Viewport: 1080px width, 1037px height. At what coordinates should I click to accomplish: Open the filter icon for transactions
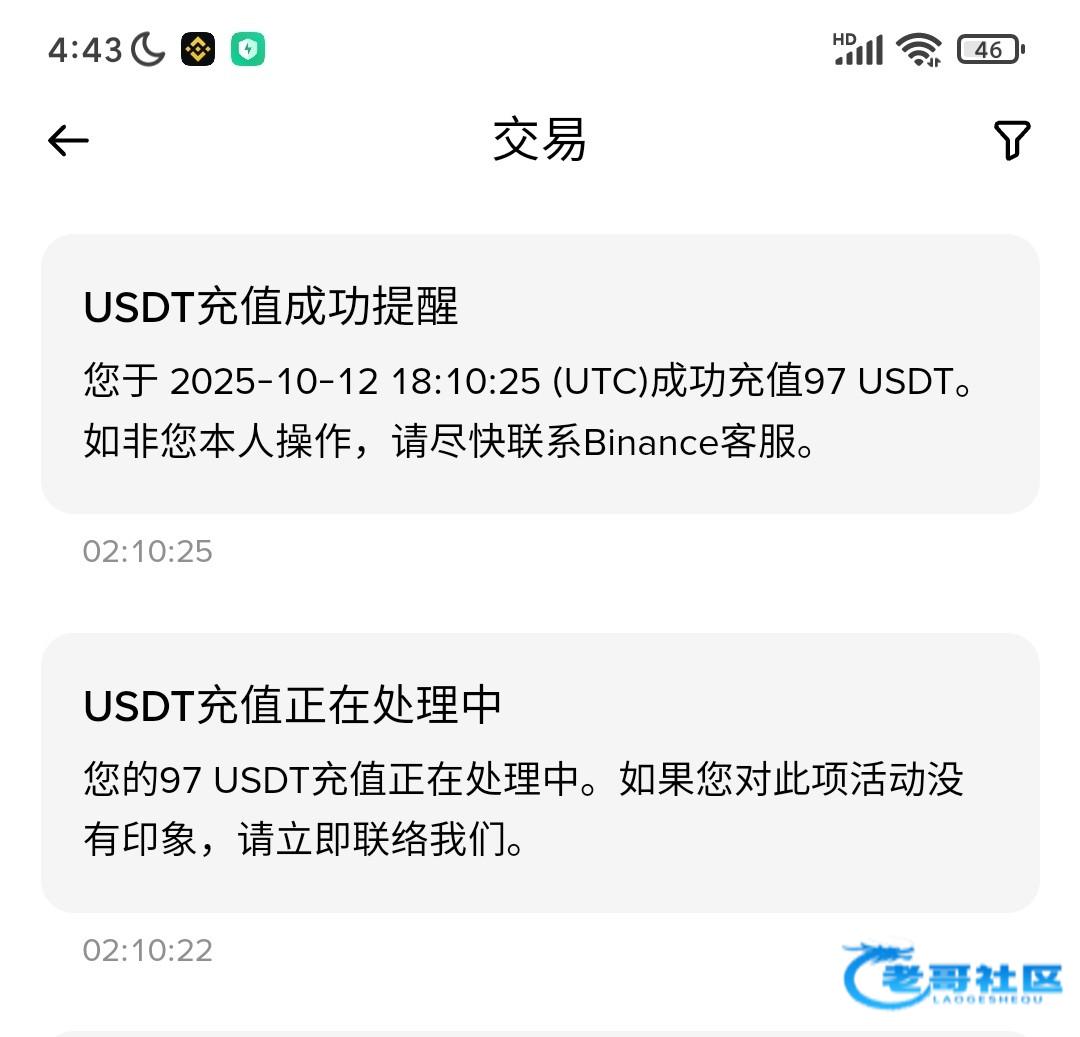1011,141
